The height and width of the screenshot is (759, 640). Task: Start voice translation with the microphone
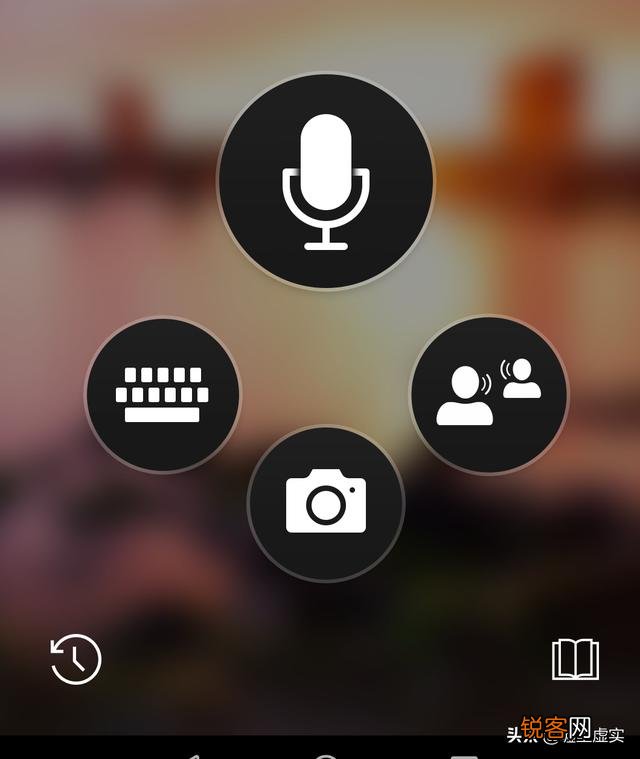326,181
